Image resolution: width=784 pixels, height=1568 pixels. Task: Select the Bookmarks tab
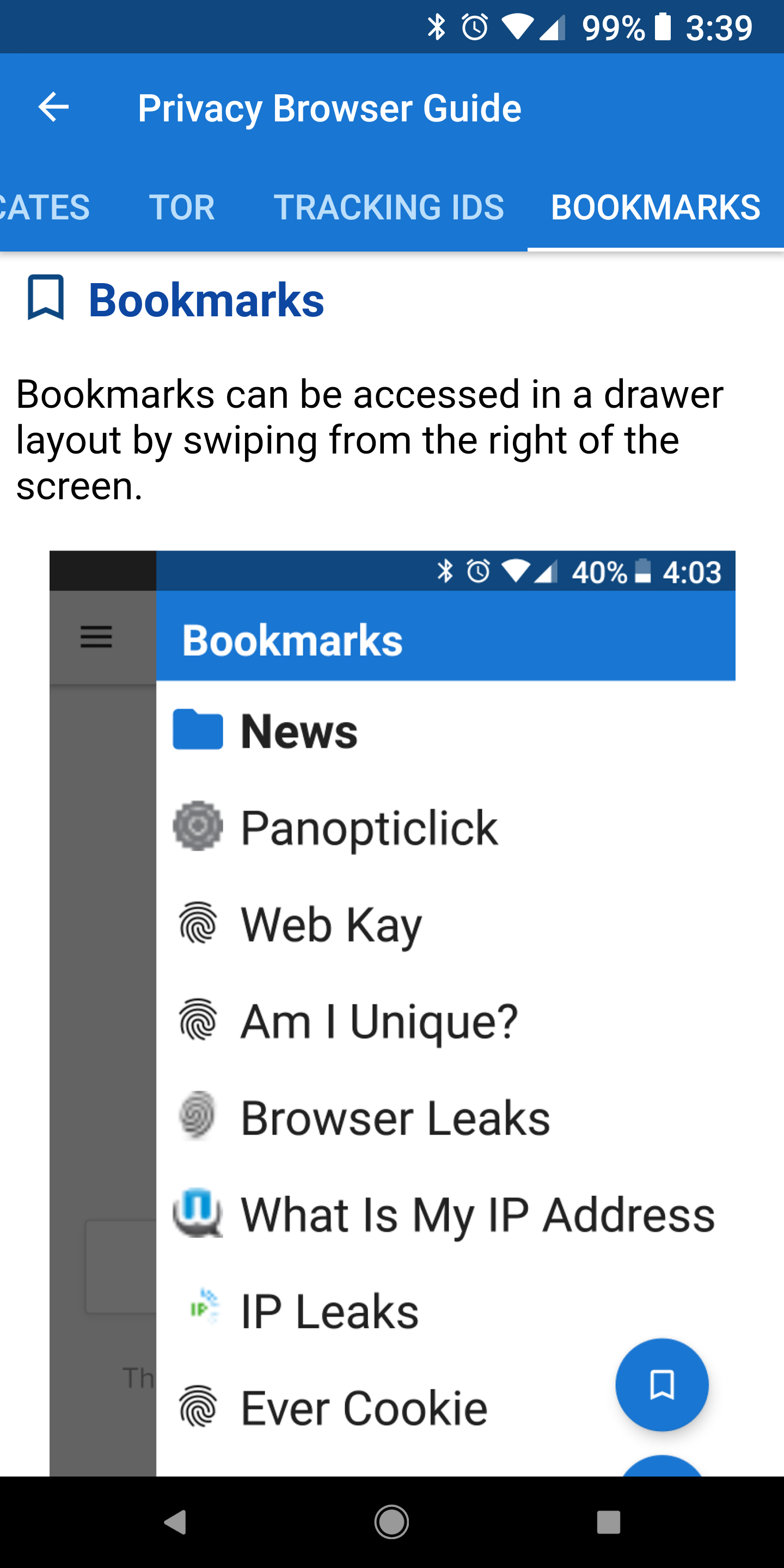(x=656, y=207)
